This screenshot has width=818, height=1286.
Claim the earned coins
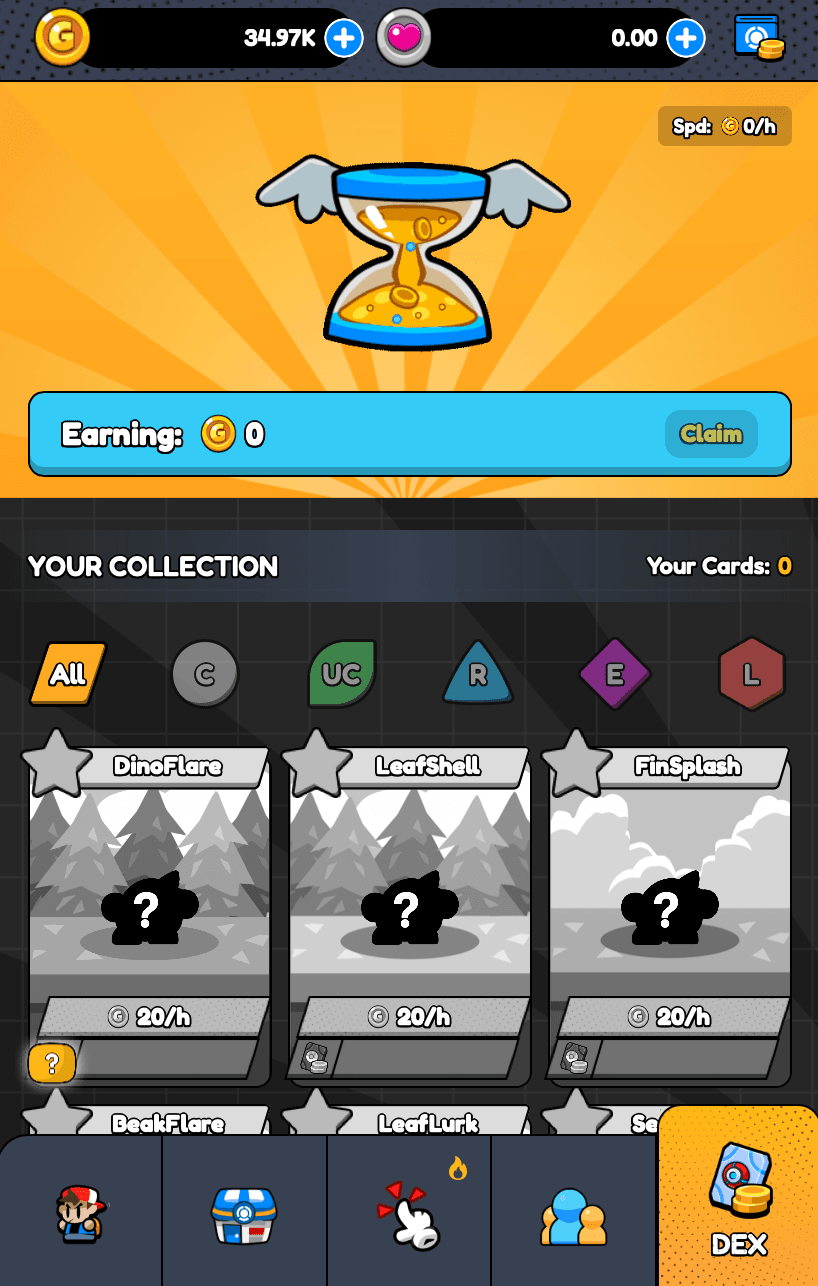[711, 434]
